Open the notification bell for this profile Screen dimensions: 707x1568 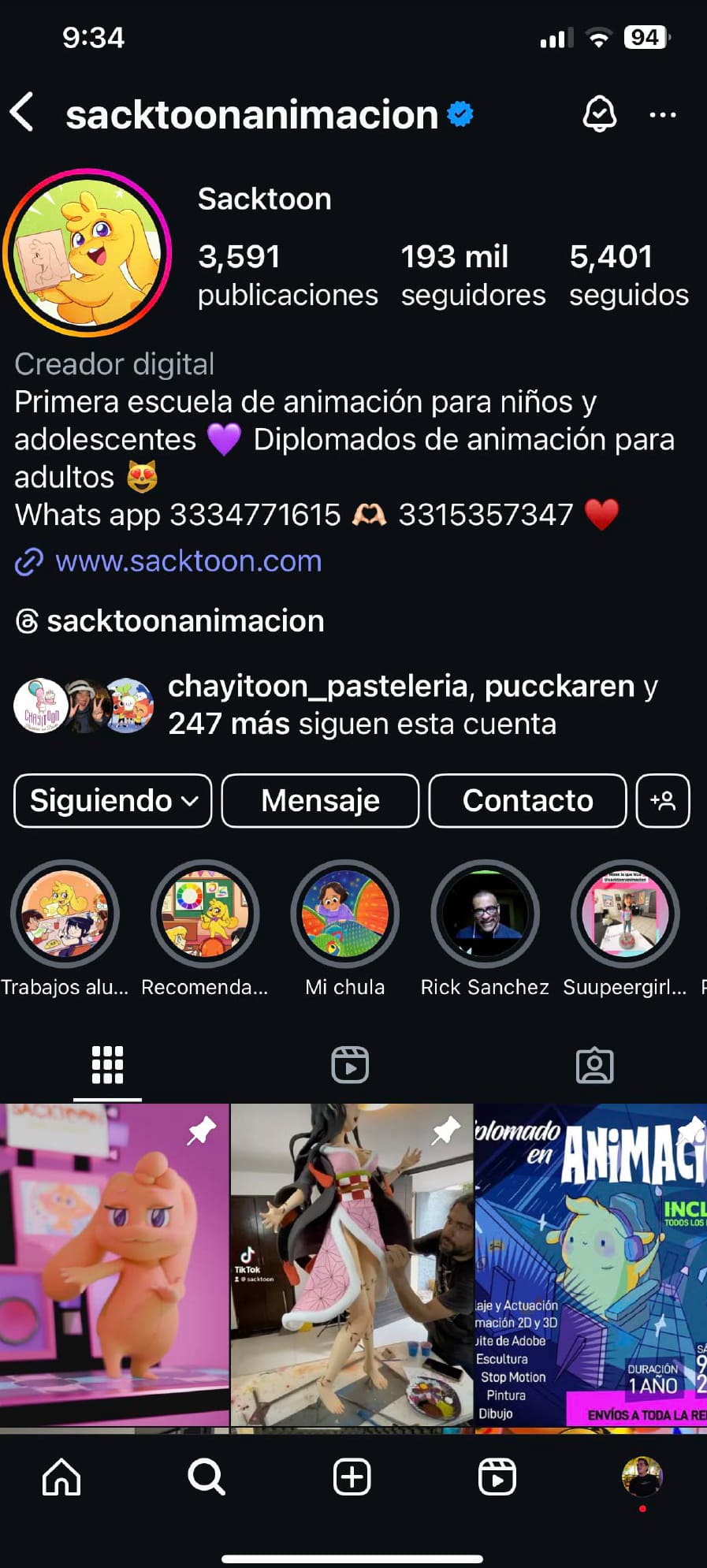[599, 115]
